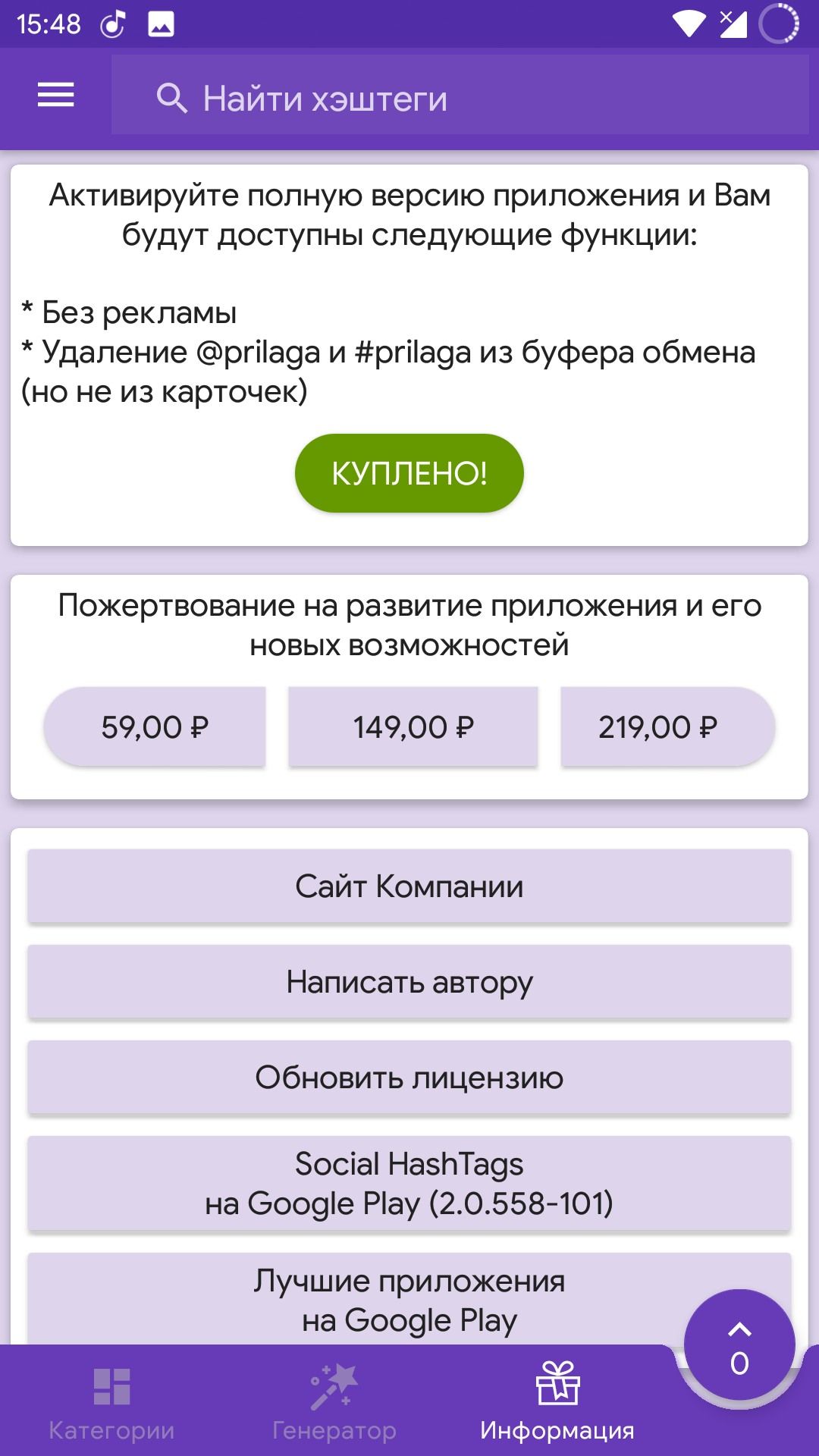Image resolution: width=819 pixels, height=1456 pixels.
Task: Open the hamburger drawer menu
Action: click(56, 96)
